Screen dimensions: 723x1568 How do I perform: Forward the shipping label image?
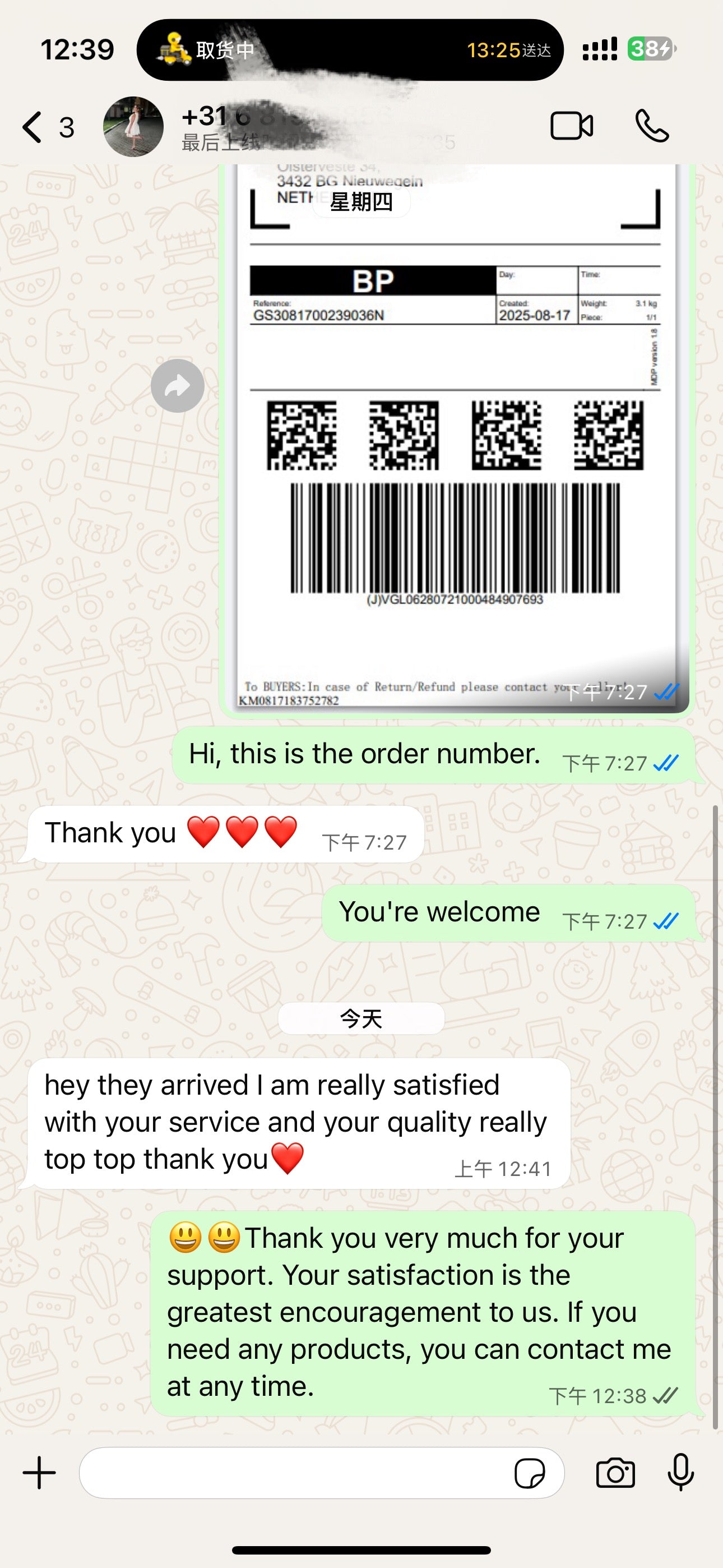[177, 386]
